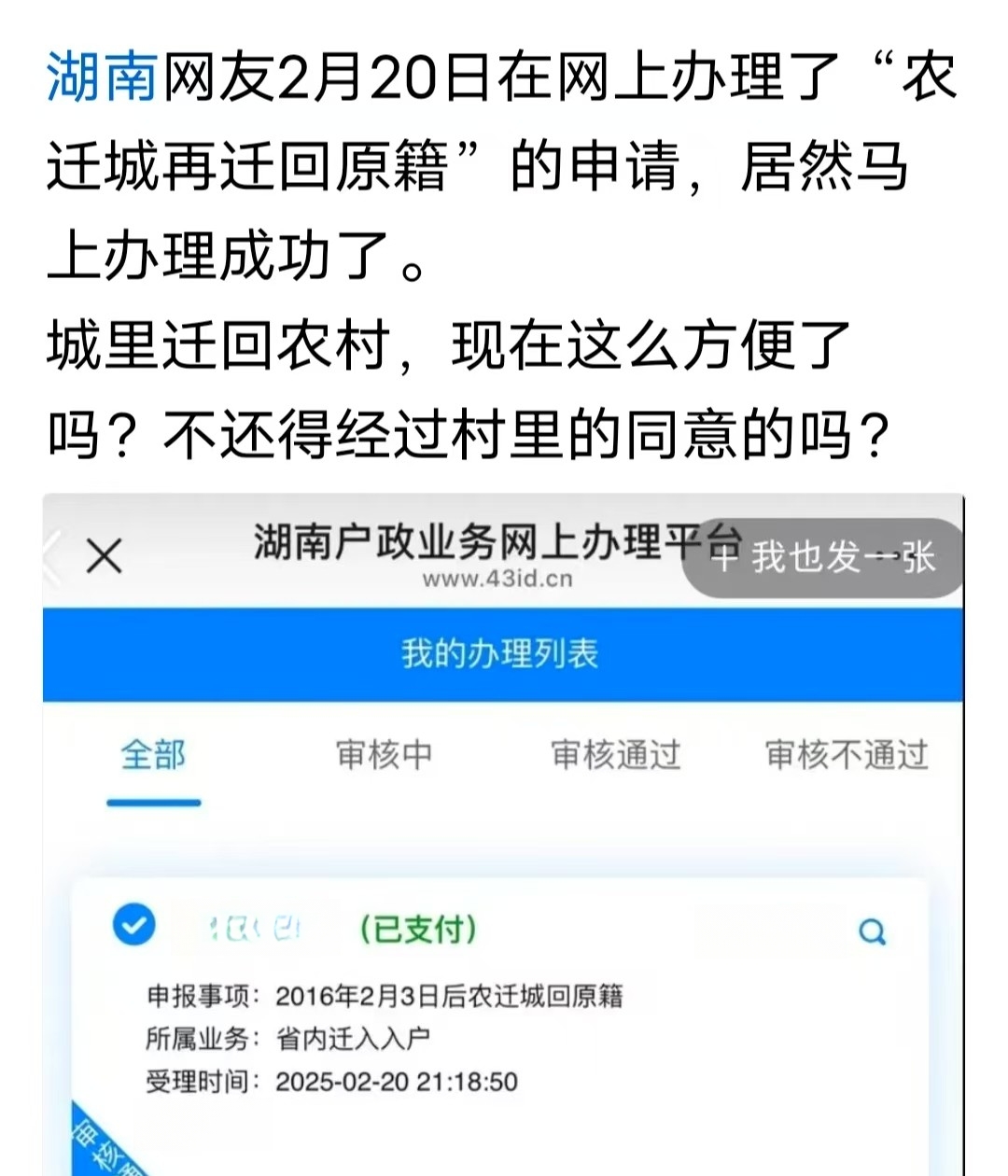This screenshot has width=1008, height=1176.
Task: Open the 湖南 topic link
Action: (103, 78)
